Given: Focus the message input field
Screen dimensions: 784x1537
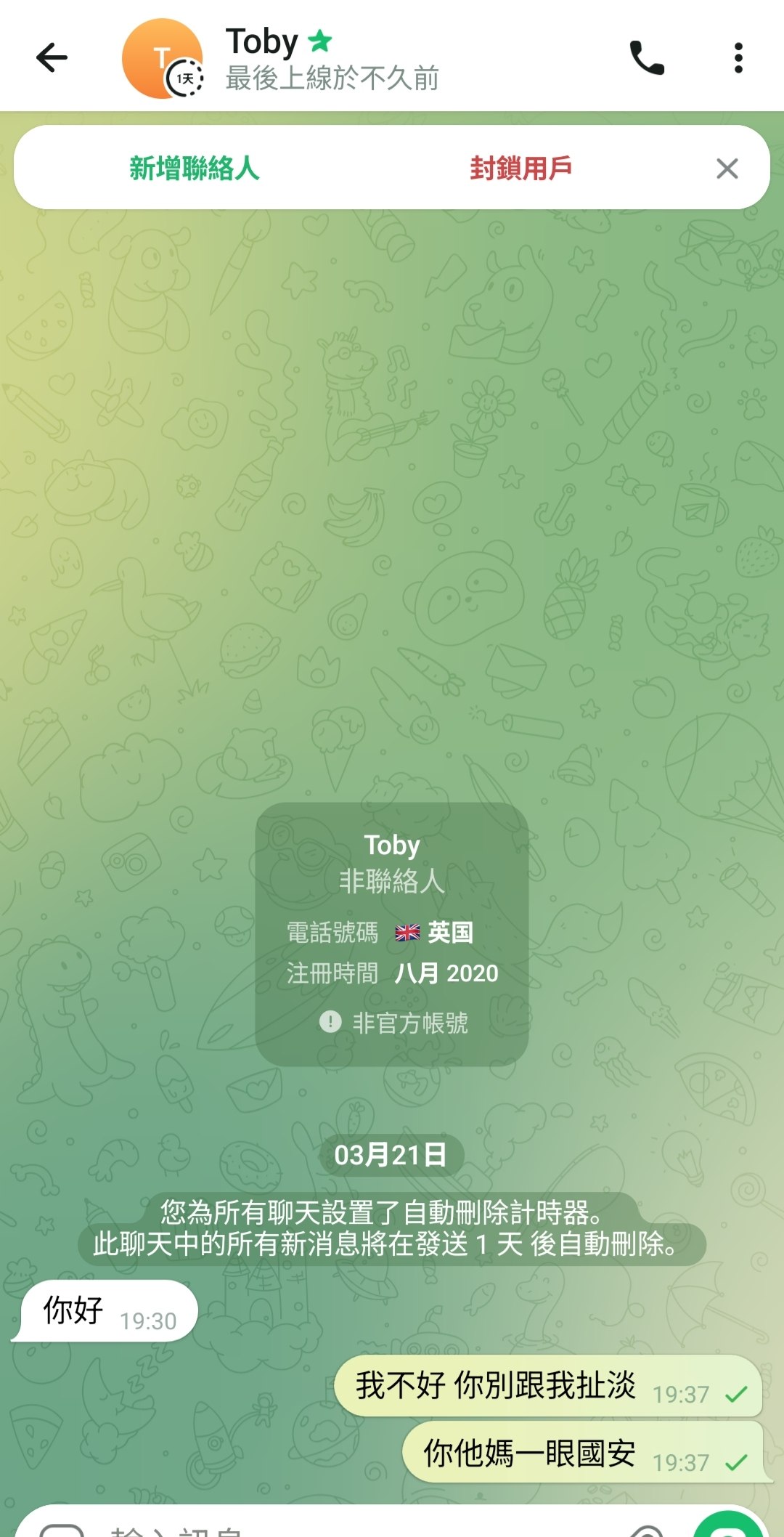Looking at the screenshot, I should [327, 1527].
